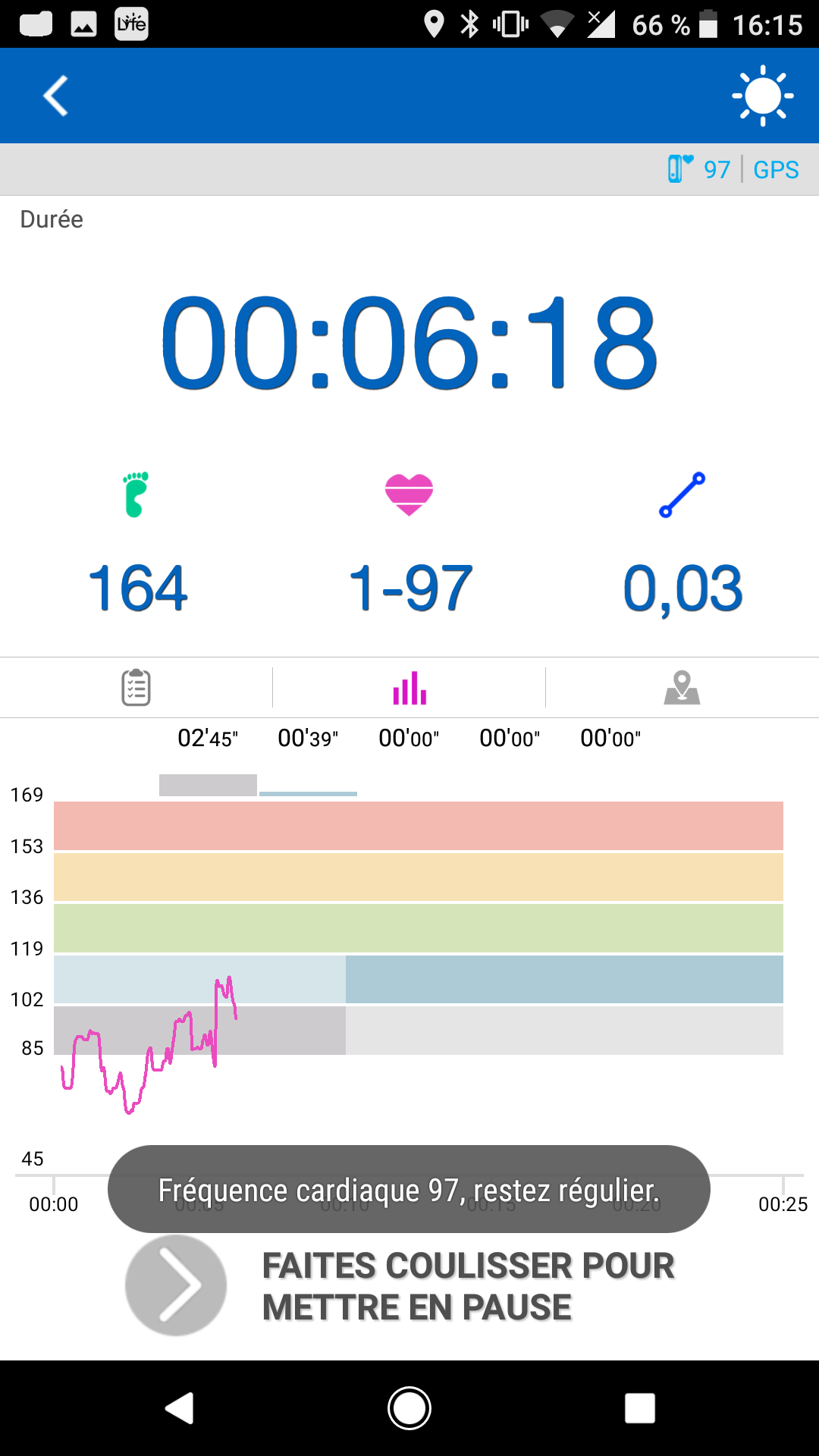Viewport: 819px width, 1456px height.
Task: Switch to the checklist summary tab
Action: (136, 688)
